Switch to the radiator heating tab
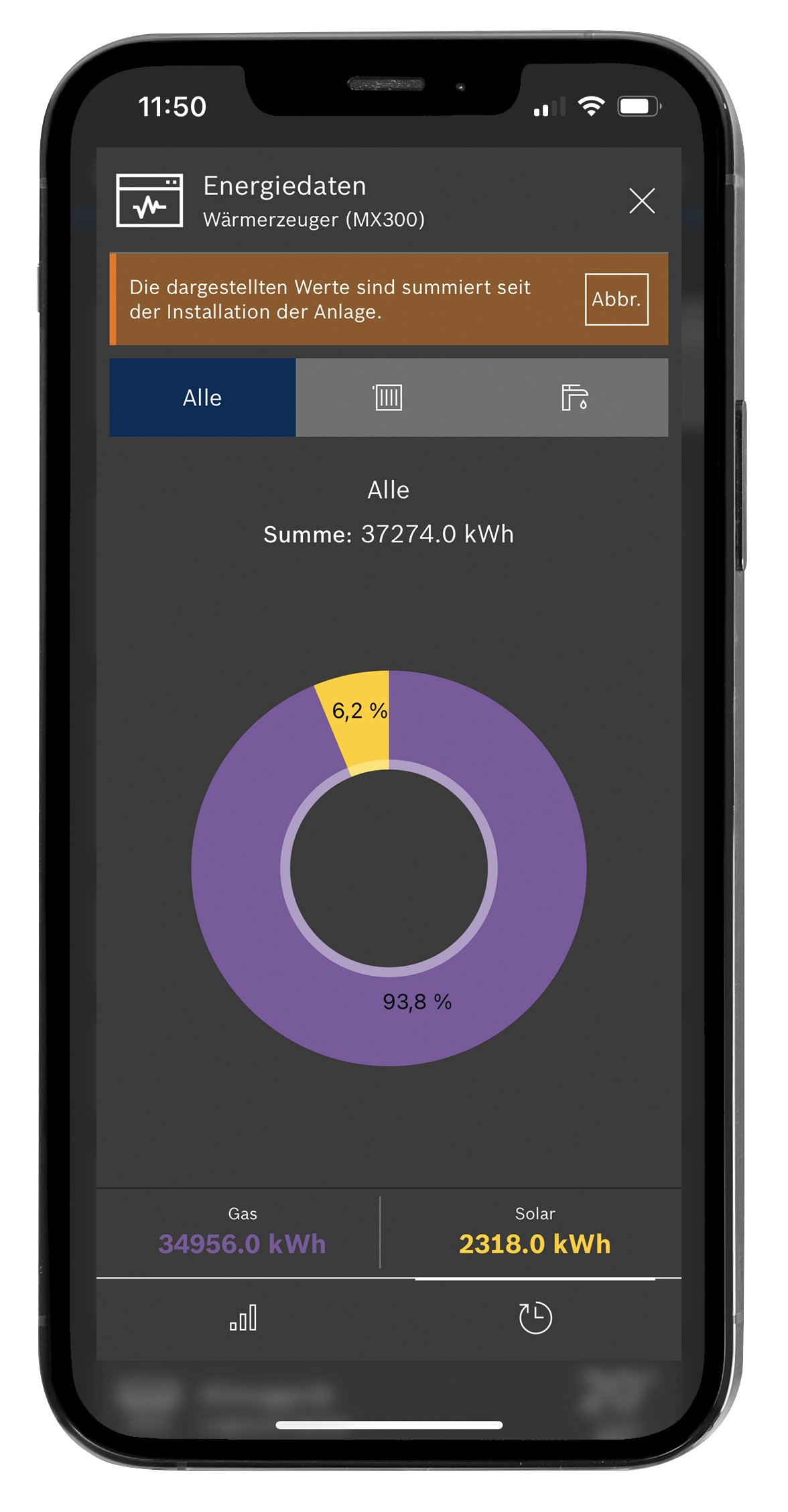Screen dimensions: 788x1512 (388, 397)
